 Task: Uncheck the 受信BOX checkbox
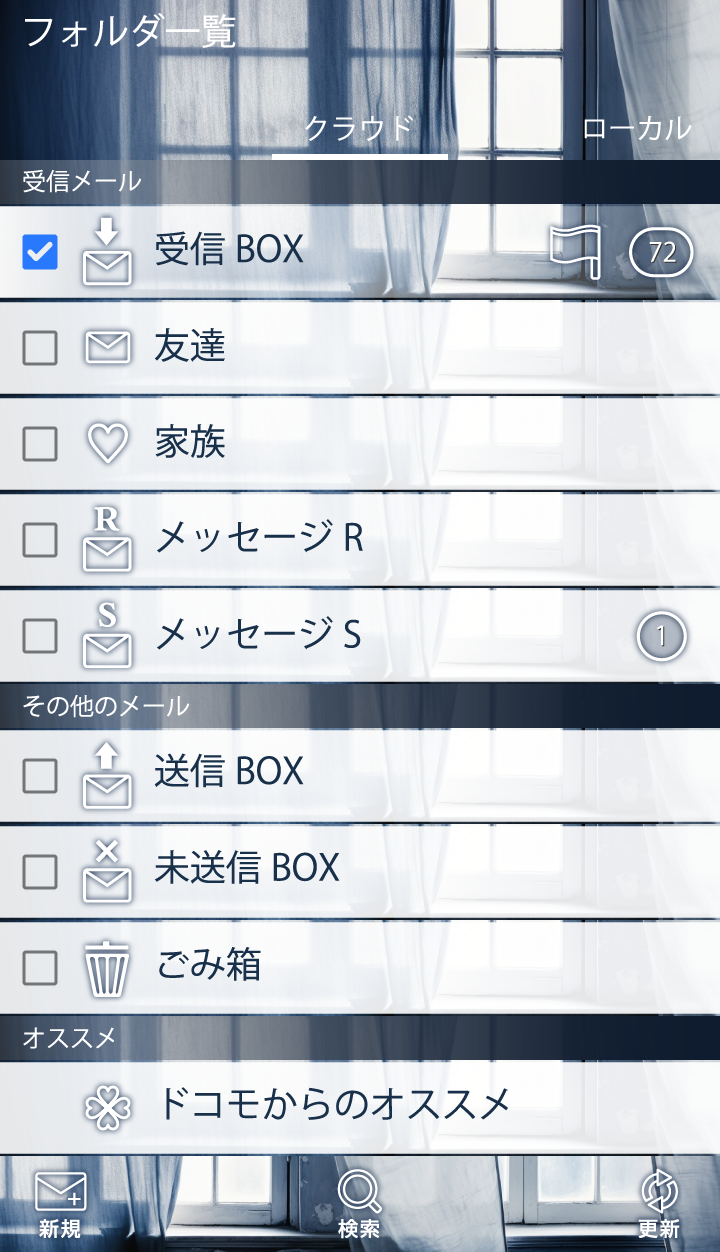click(x=40, y=252)
